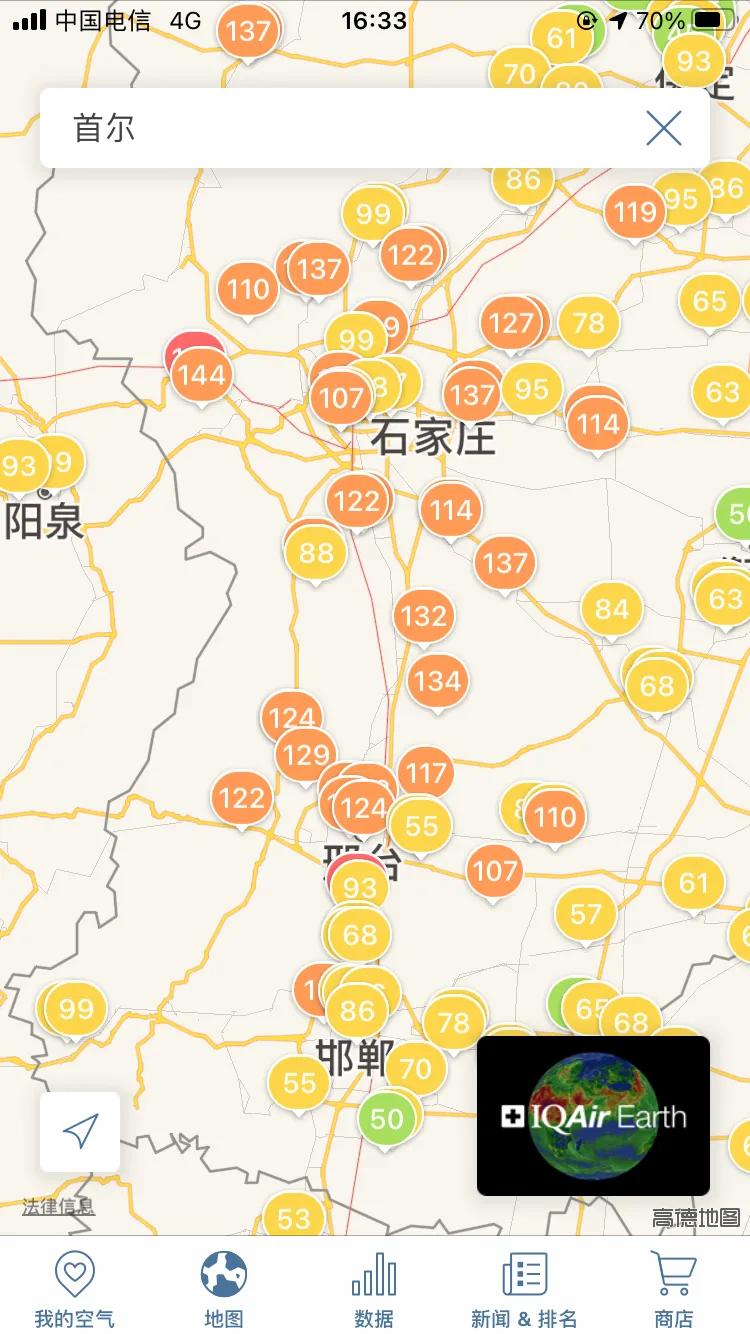Viewport: 750px width, 1334px height.
Task: Select the 地图 (Map) globe icon
Action: coord(224,1284)
